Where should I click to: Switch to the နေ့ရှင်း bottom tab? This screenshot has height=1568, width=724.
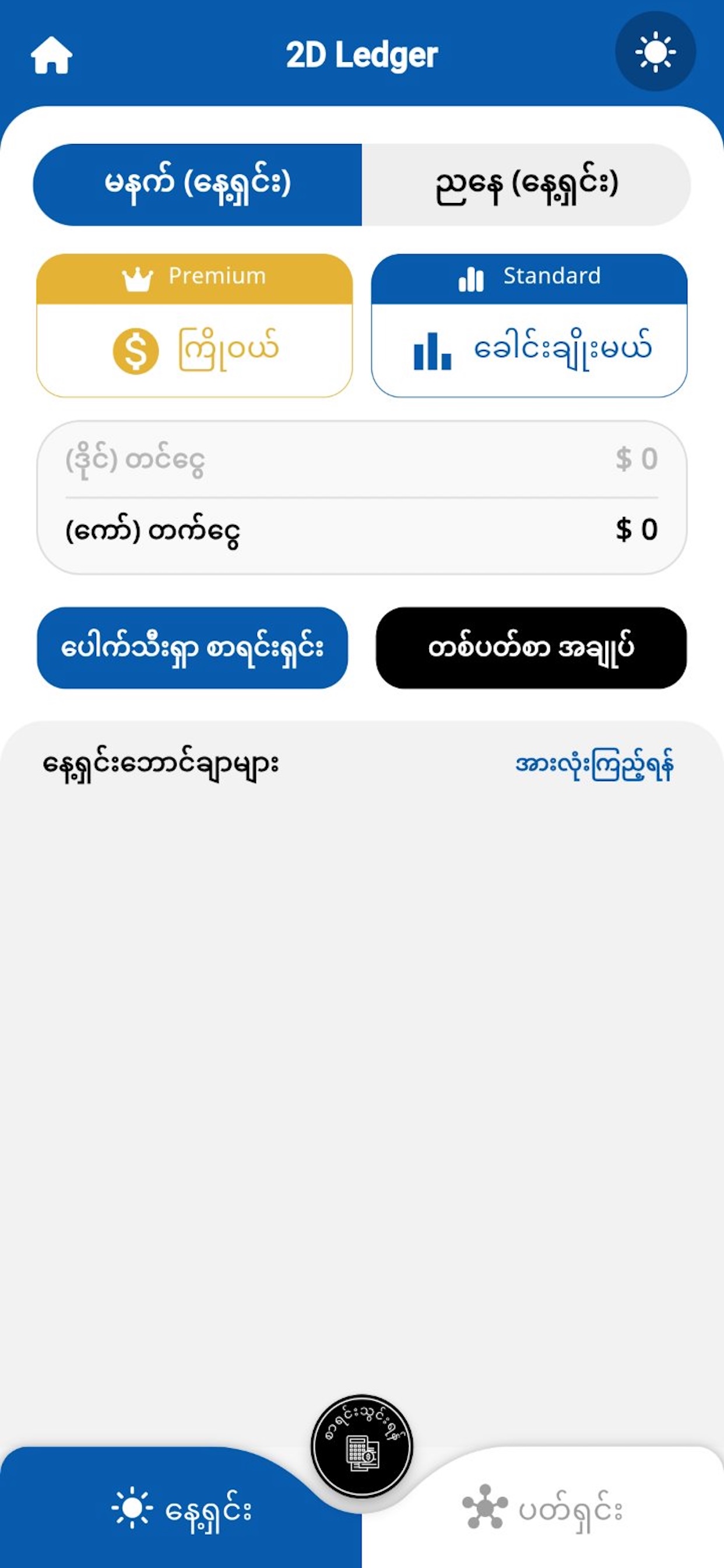point(181,1511)
